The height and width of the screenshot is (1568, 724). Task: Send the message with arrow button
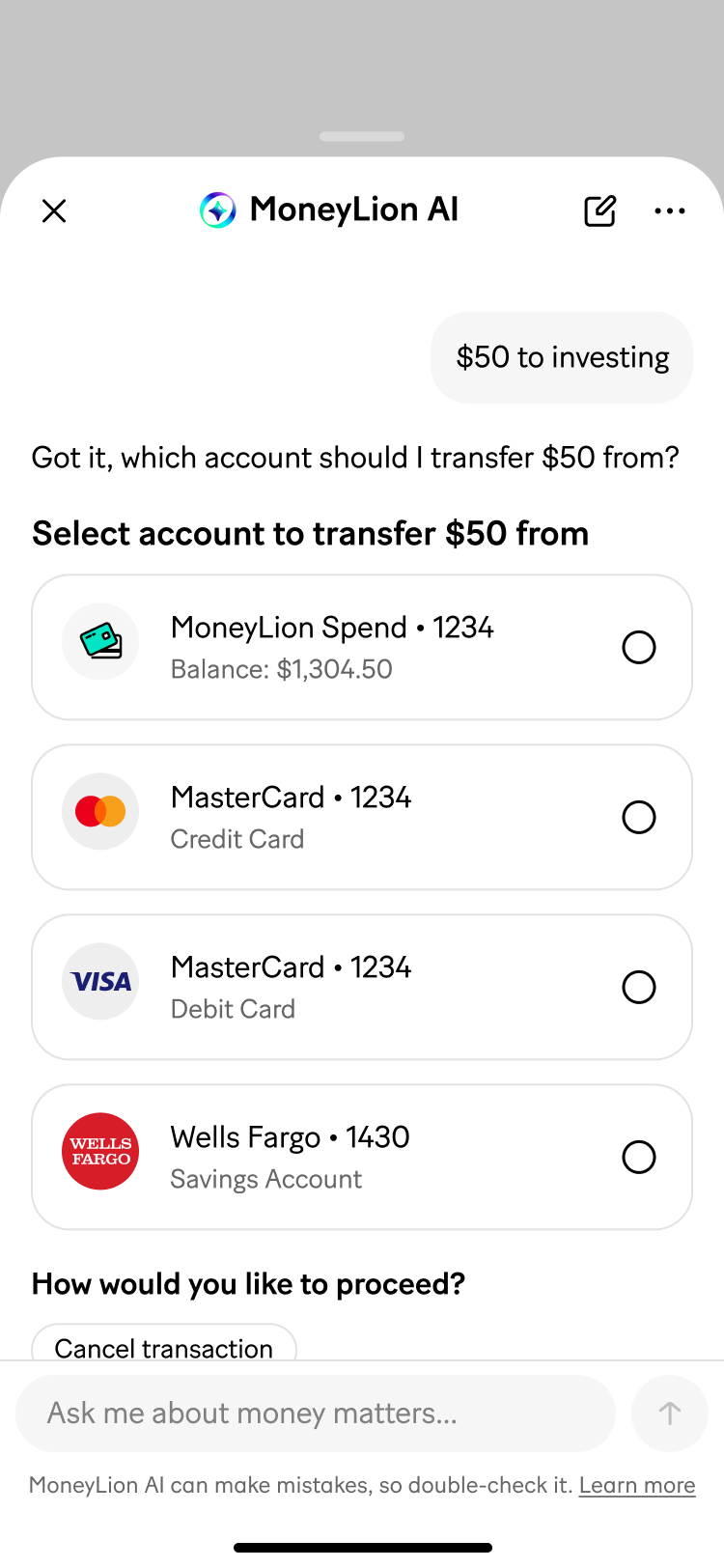pos(670,1414)
